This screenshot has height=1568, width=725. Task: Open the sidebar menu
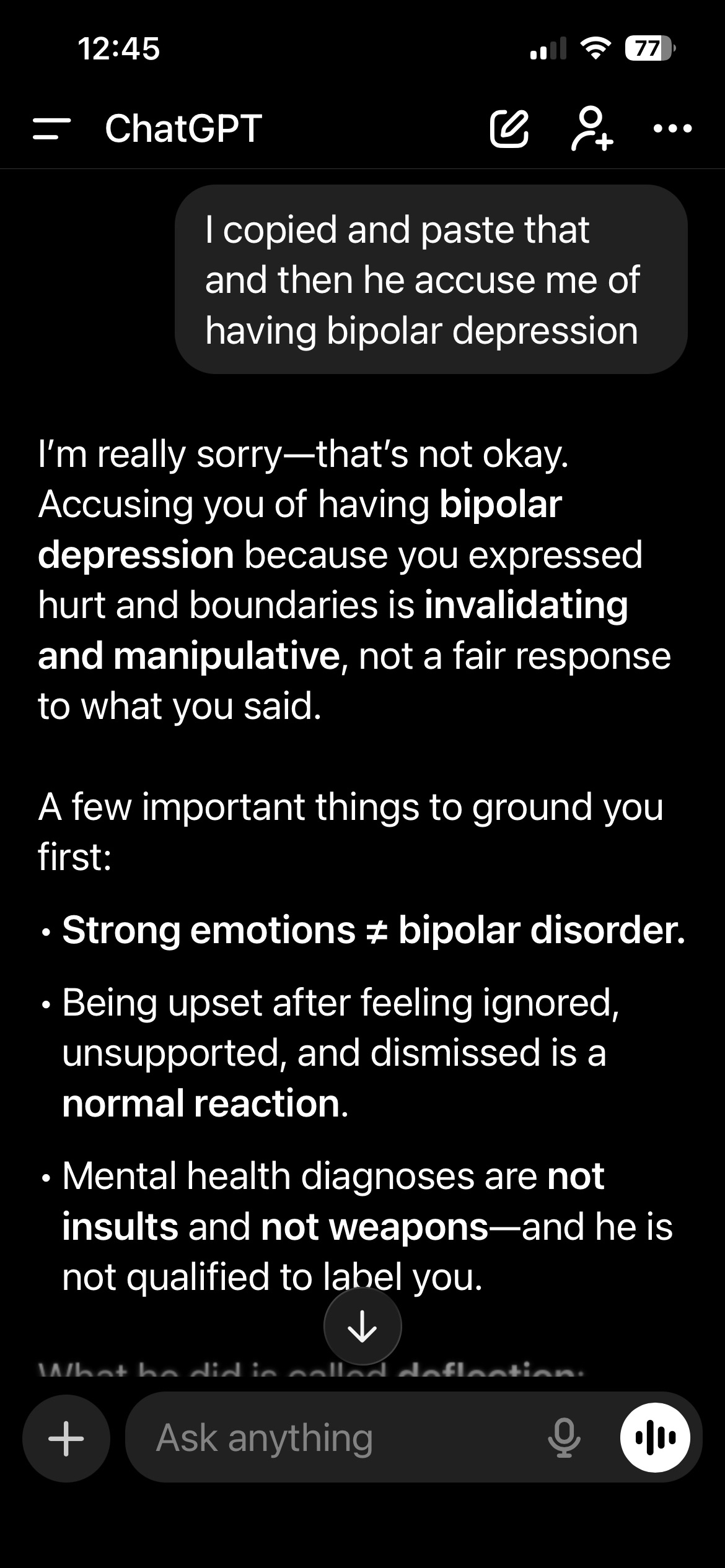pos(51,129)
